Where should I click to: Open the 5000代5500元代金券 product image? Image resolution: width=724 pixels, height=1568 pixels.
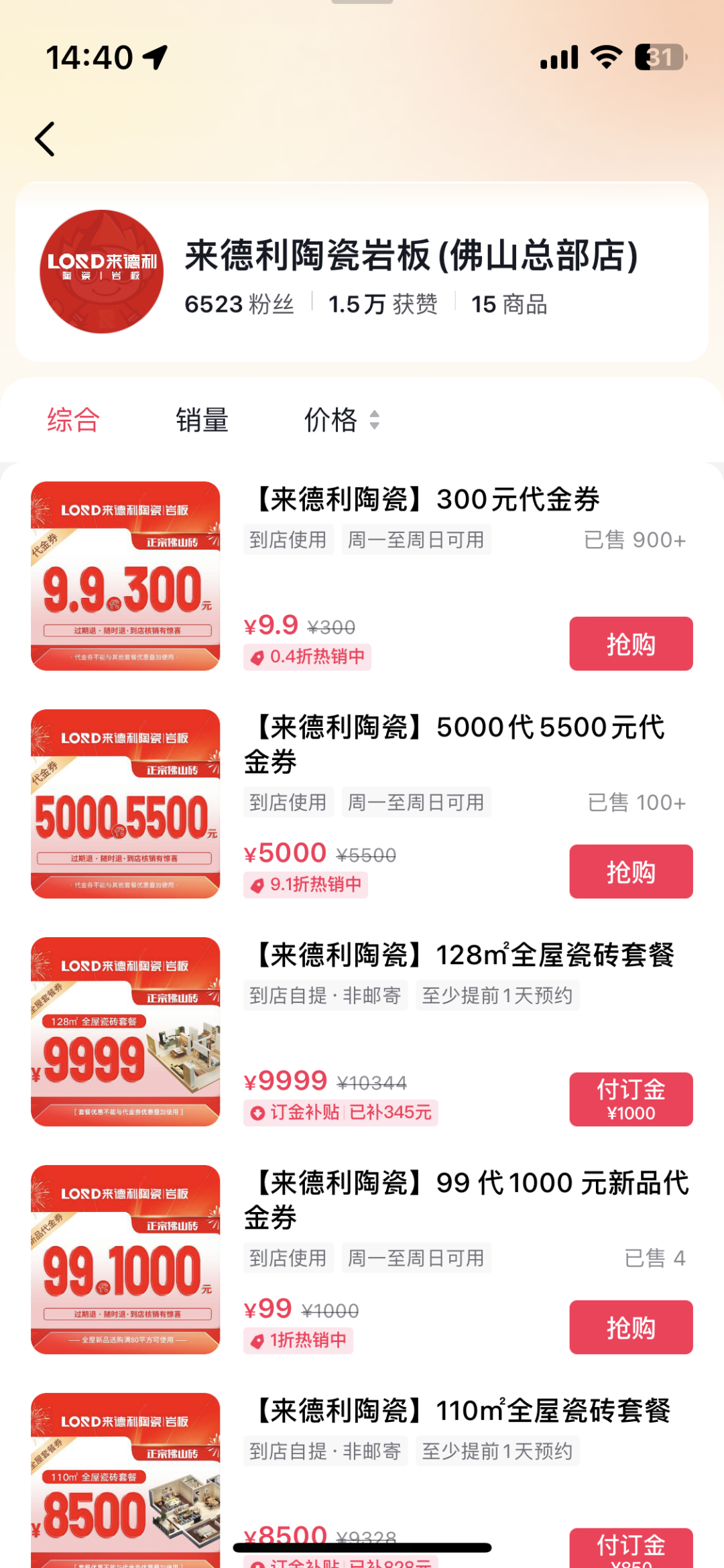(x=125, y=804)
